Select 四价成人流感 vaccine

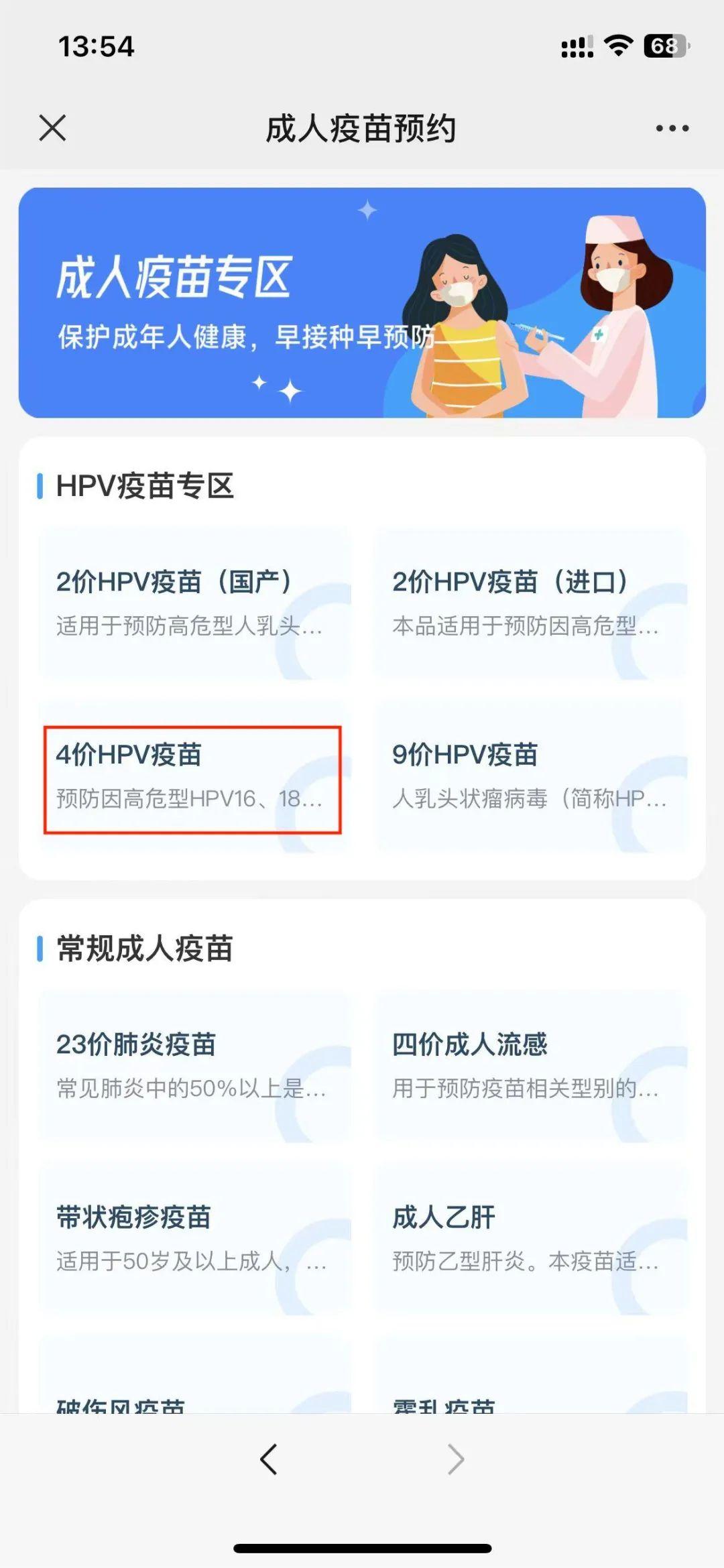pyautogui.click(x=531, y=1066)
